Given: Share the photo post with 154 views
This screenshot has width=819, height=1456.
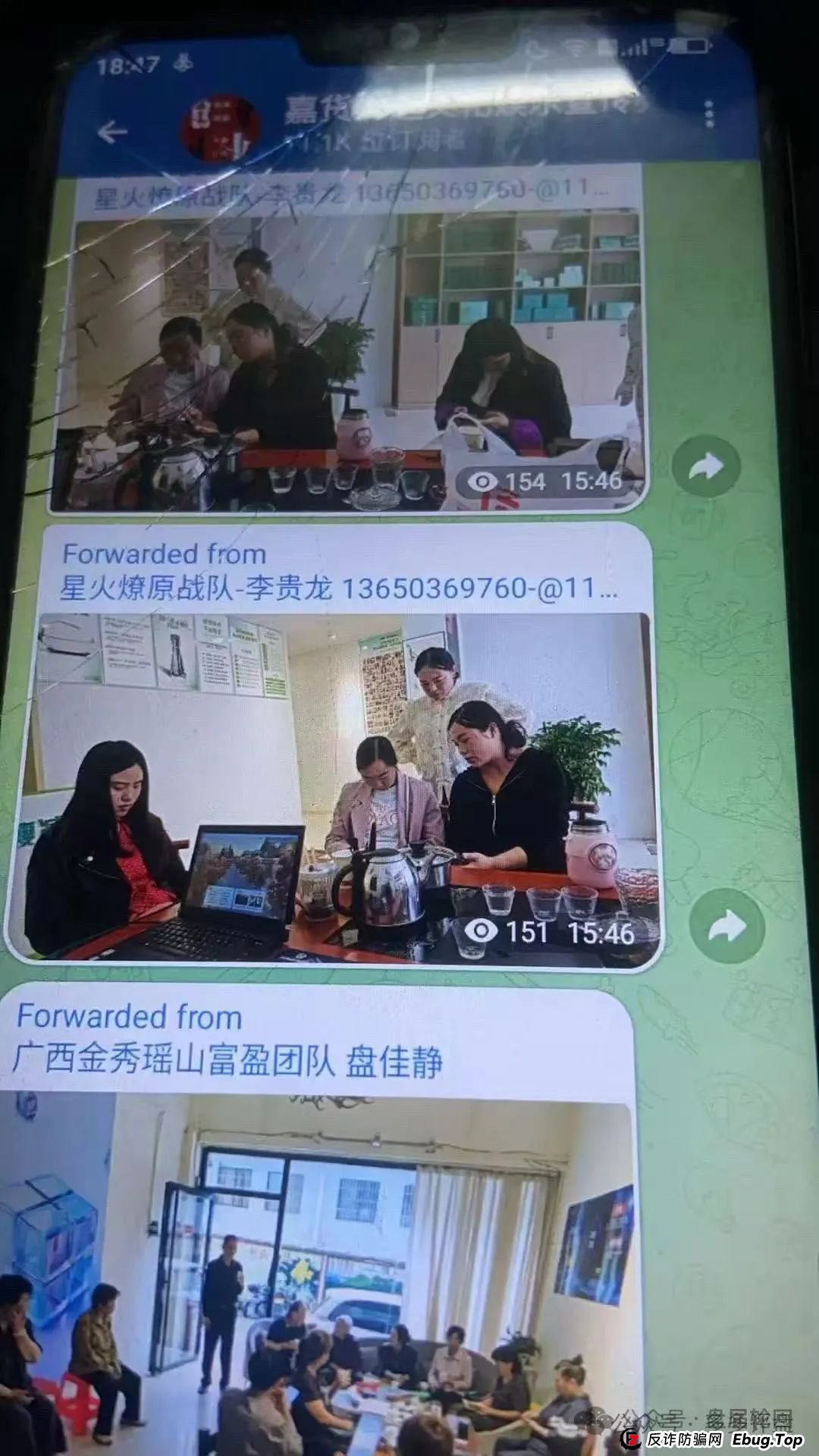Looking at the screenshot, I should [706, 466].
